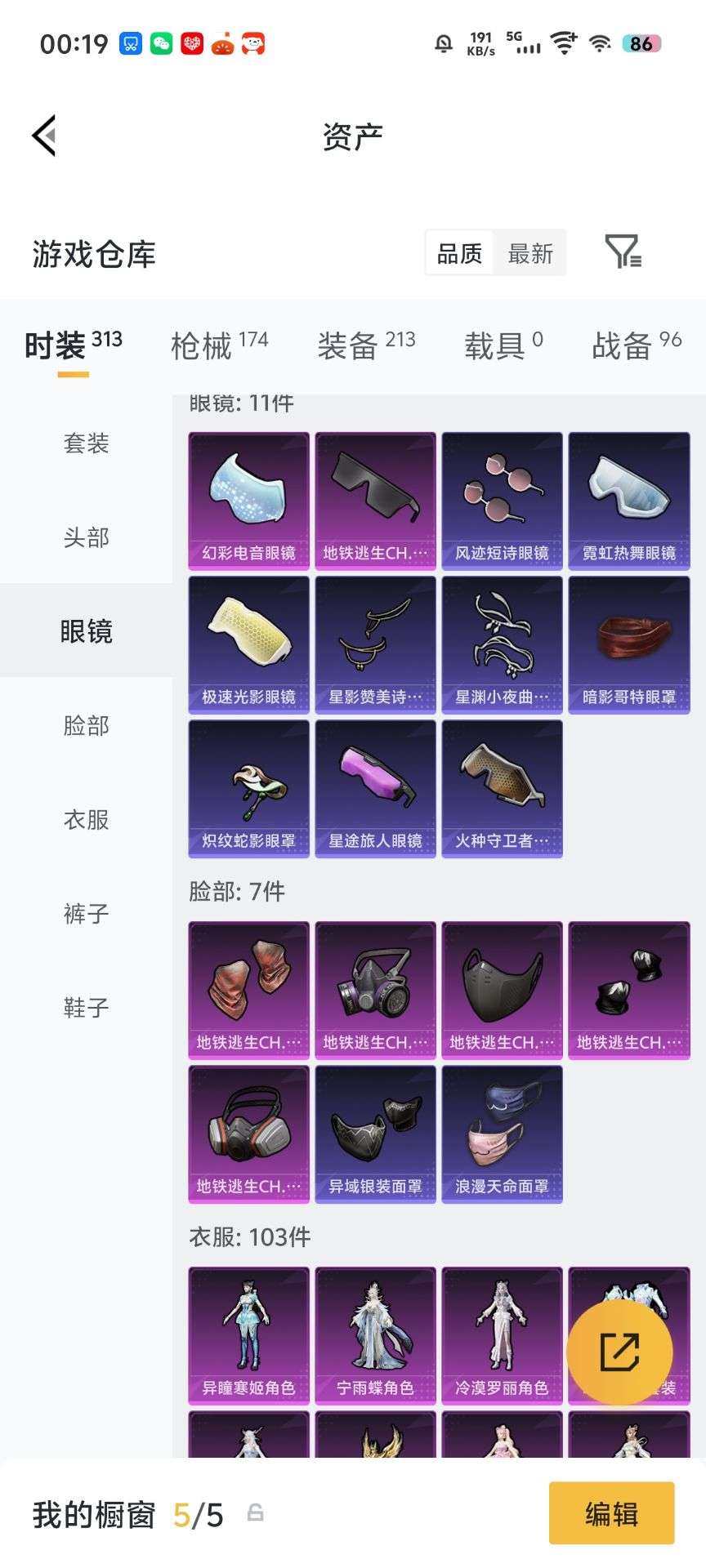Viewport: 706px width, 1568px height.
Task: Switch sorting back to 品质
Action: point(458,253)
